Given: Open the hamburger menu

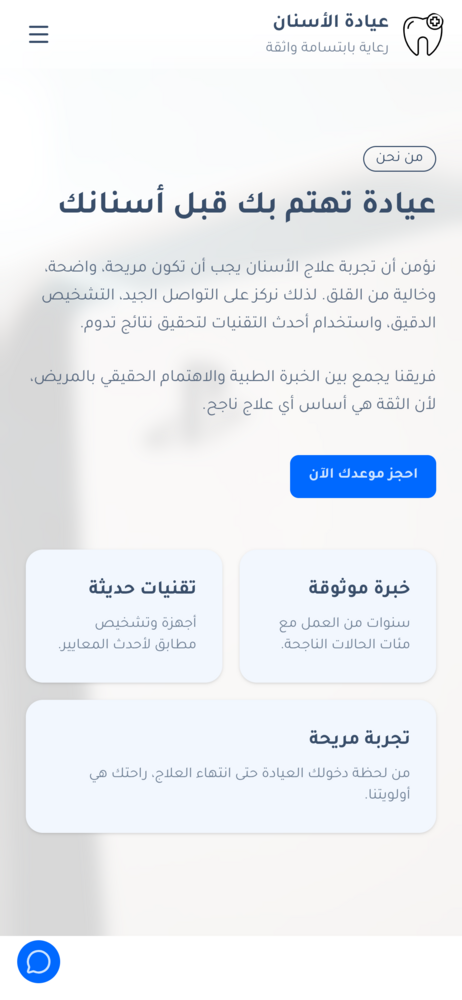Looking at the screenshot, I should point(38,34).
